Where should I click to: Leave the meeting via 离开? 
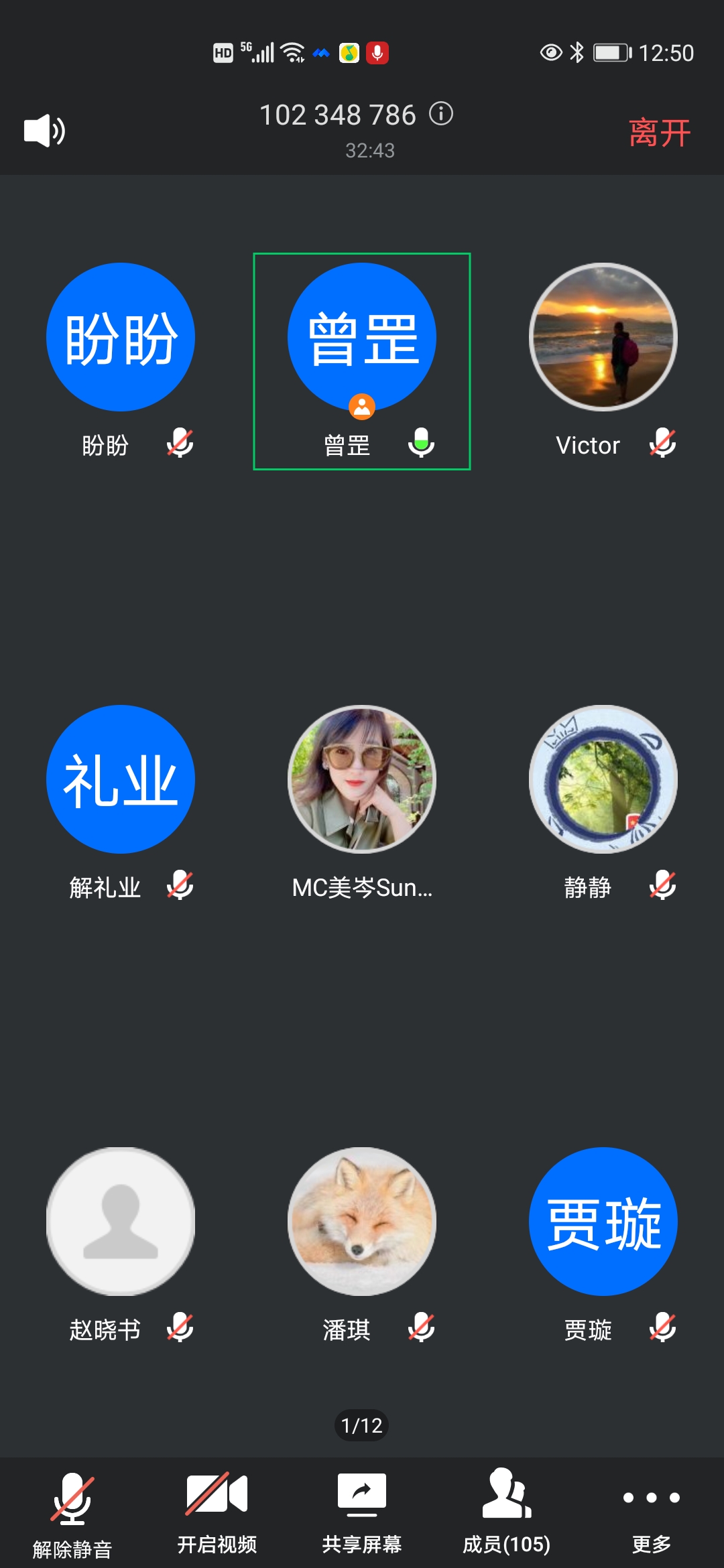[x=659, y=133]
